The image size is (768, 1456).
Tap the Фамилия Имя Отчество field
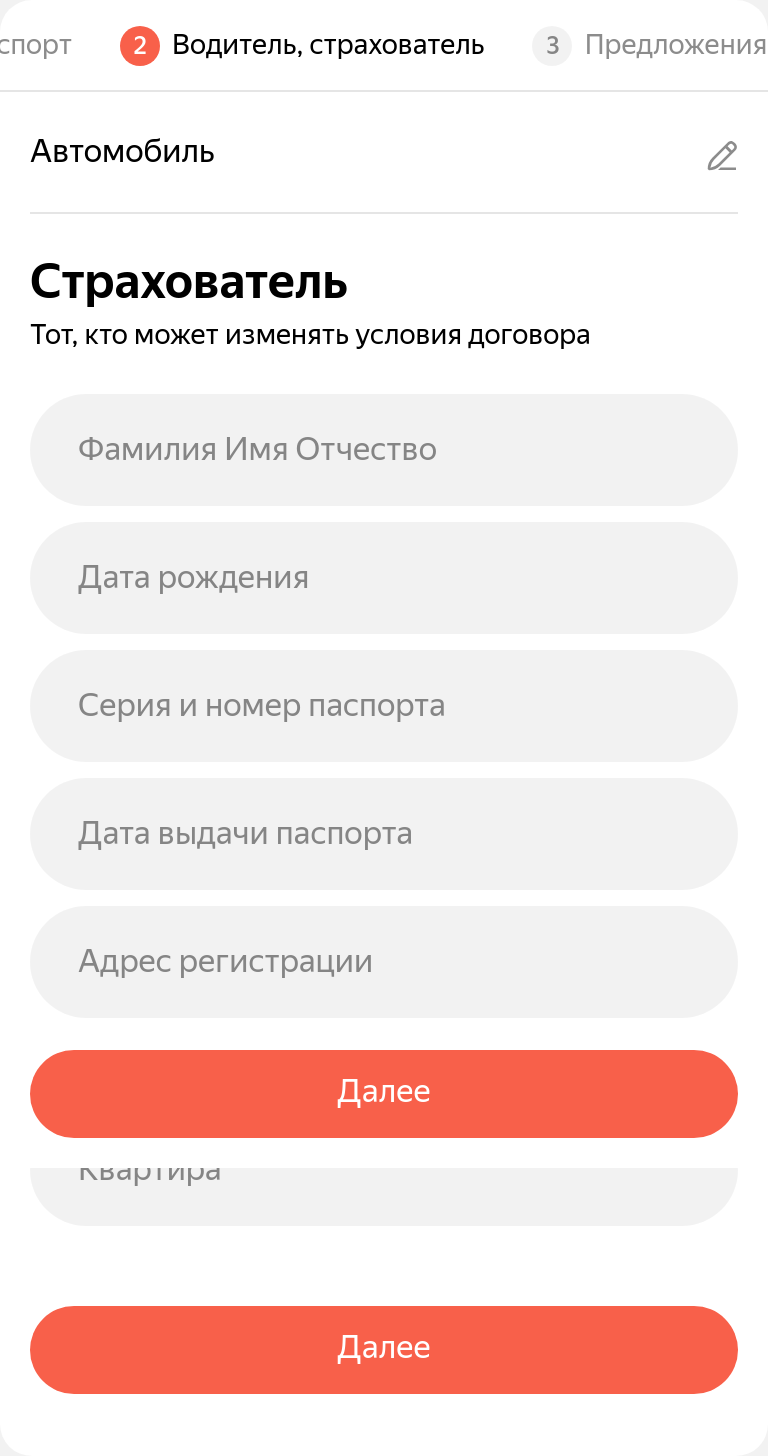click(x=384, y=450)
